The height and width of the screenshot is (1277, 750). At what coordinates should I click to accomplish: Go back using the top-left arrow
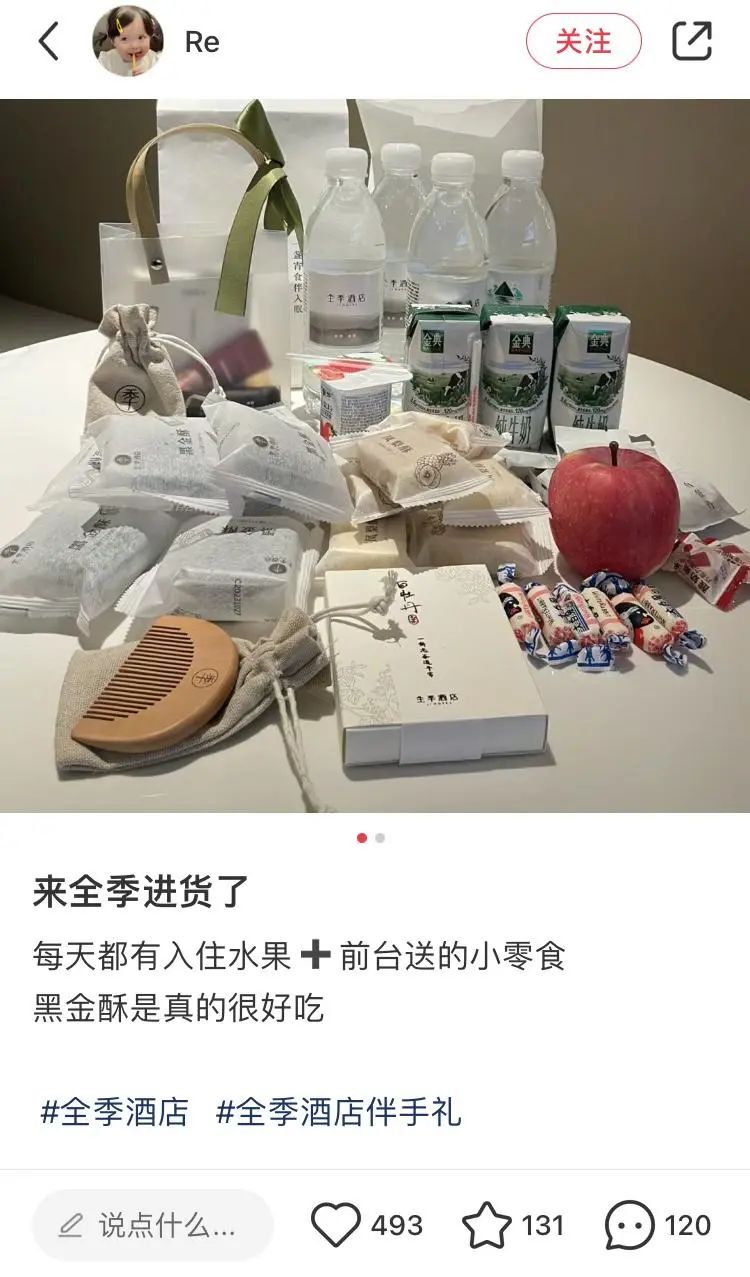[48, 42]
